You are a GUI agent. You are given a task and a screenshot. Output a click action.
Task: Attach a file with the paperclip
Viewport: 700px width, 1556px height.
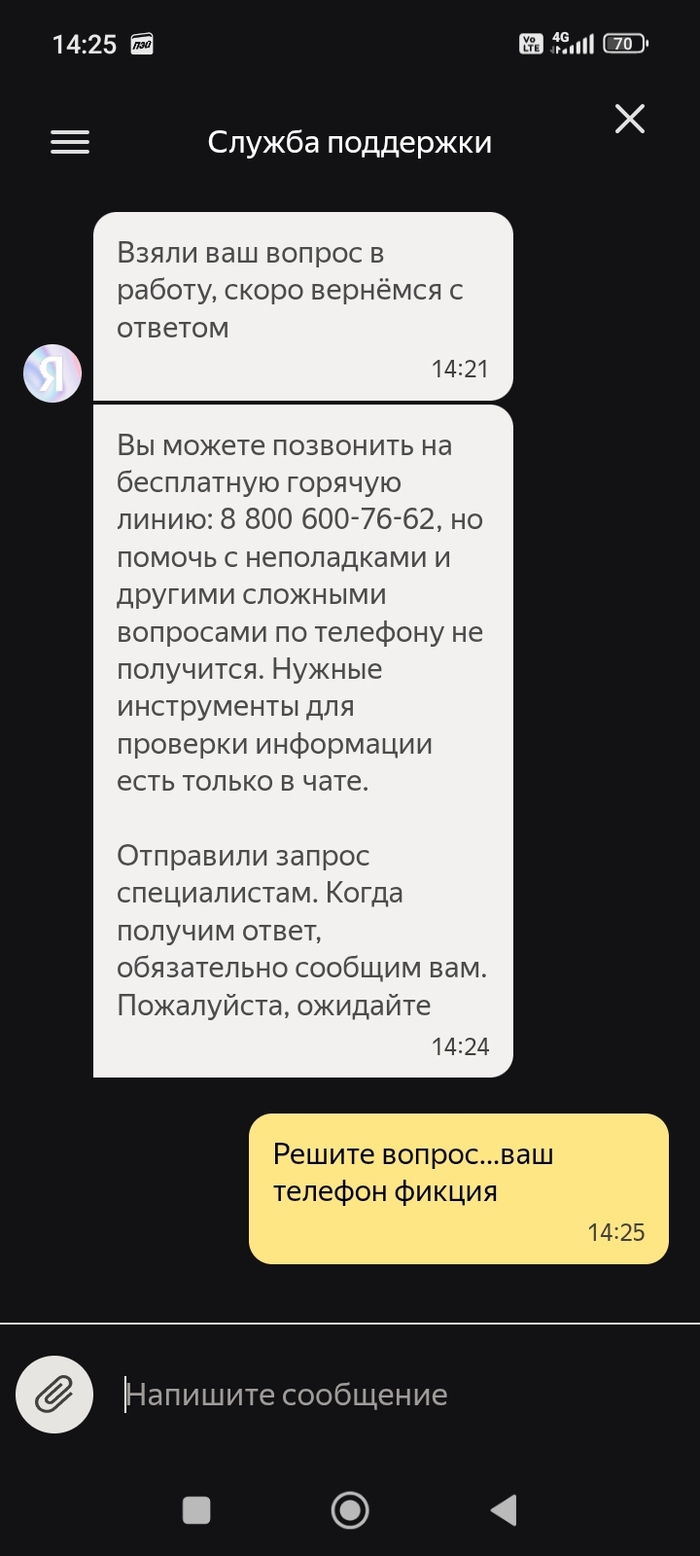coord(54,1394)
